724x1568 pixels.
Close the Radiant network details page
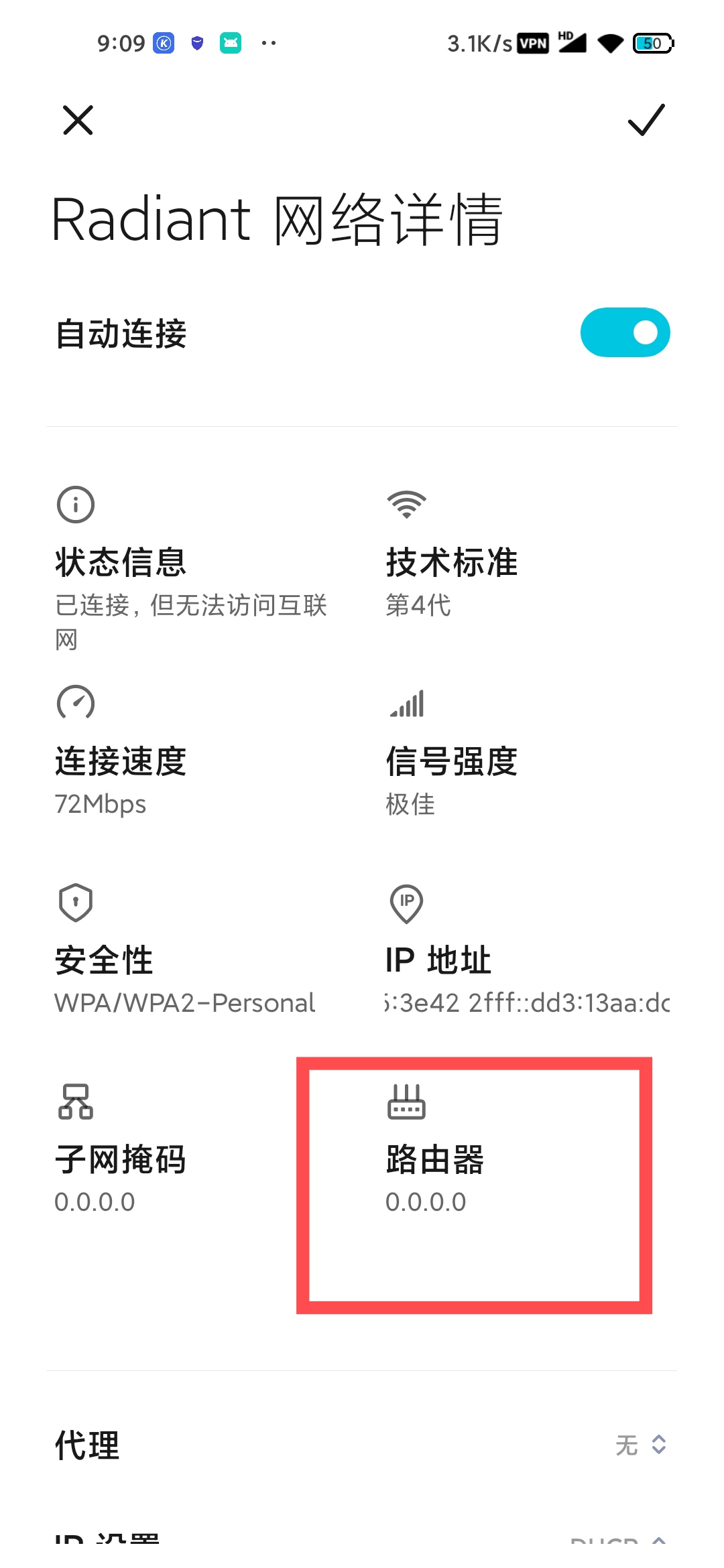(x=78, y=121)
